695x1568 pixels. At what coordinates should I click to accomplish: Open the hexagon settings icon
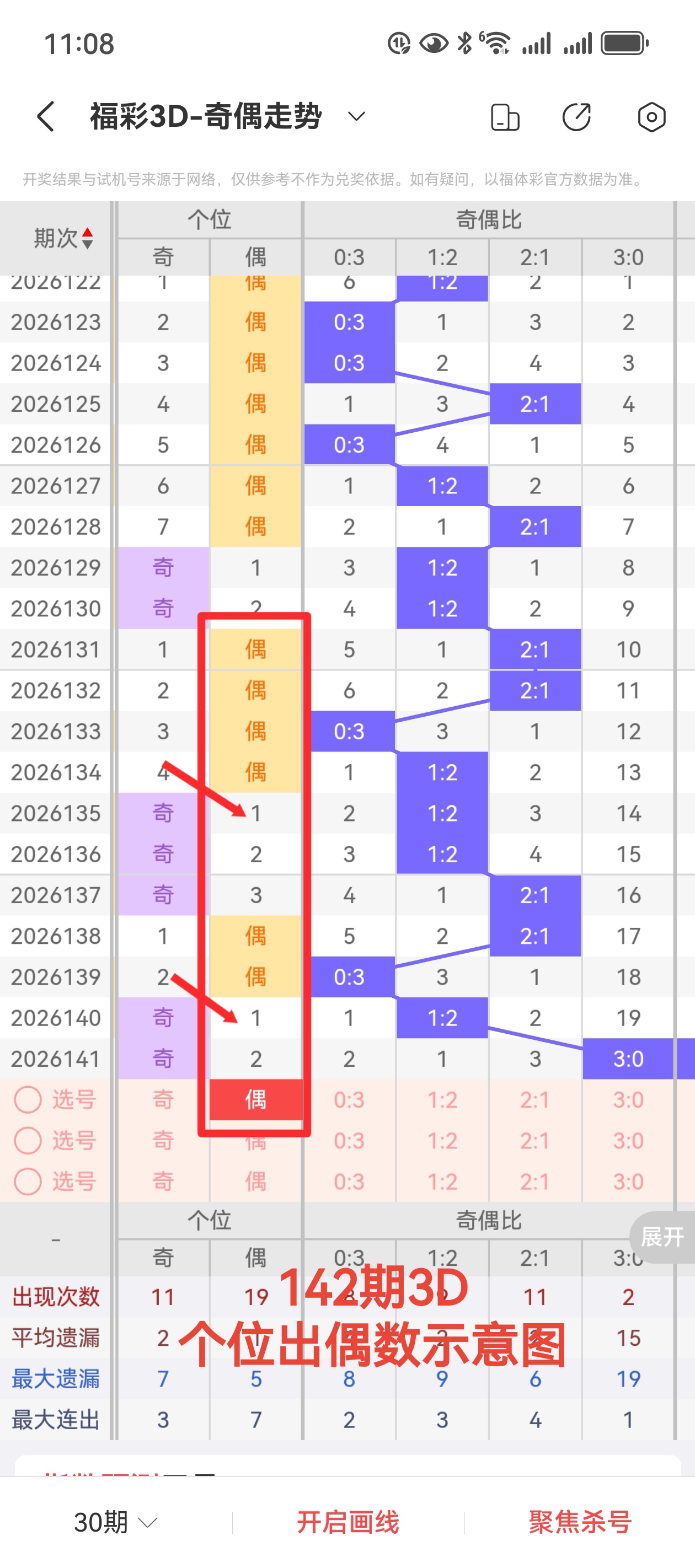point(651,117)
